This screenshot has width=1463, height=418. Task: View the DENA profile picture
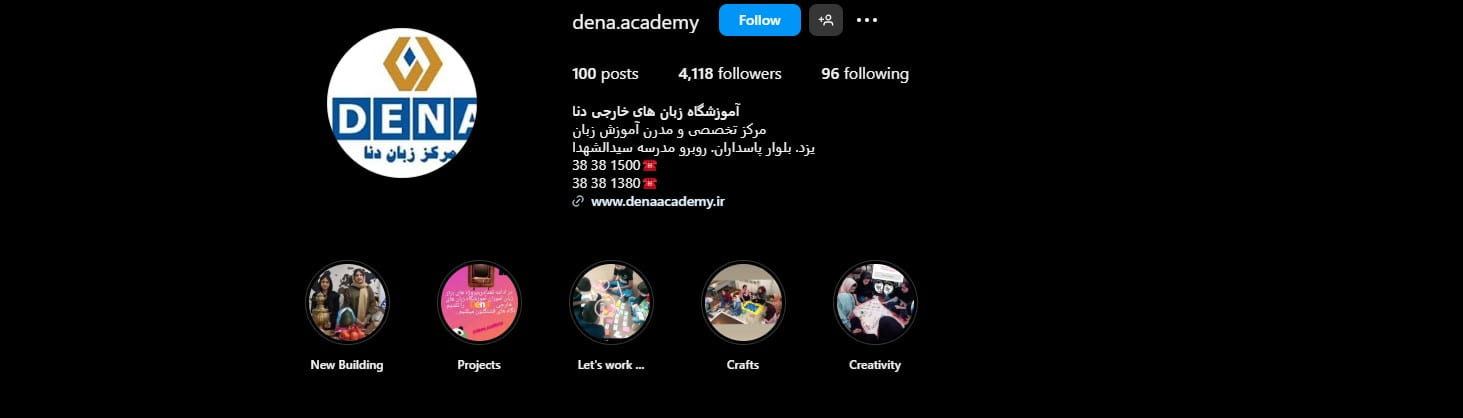tap(402, 103)
